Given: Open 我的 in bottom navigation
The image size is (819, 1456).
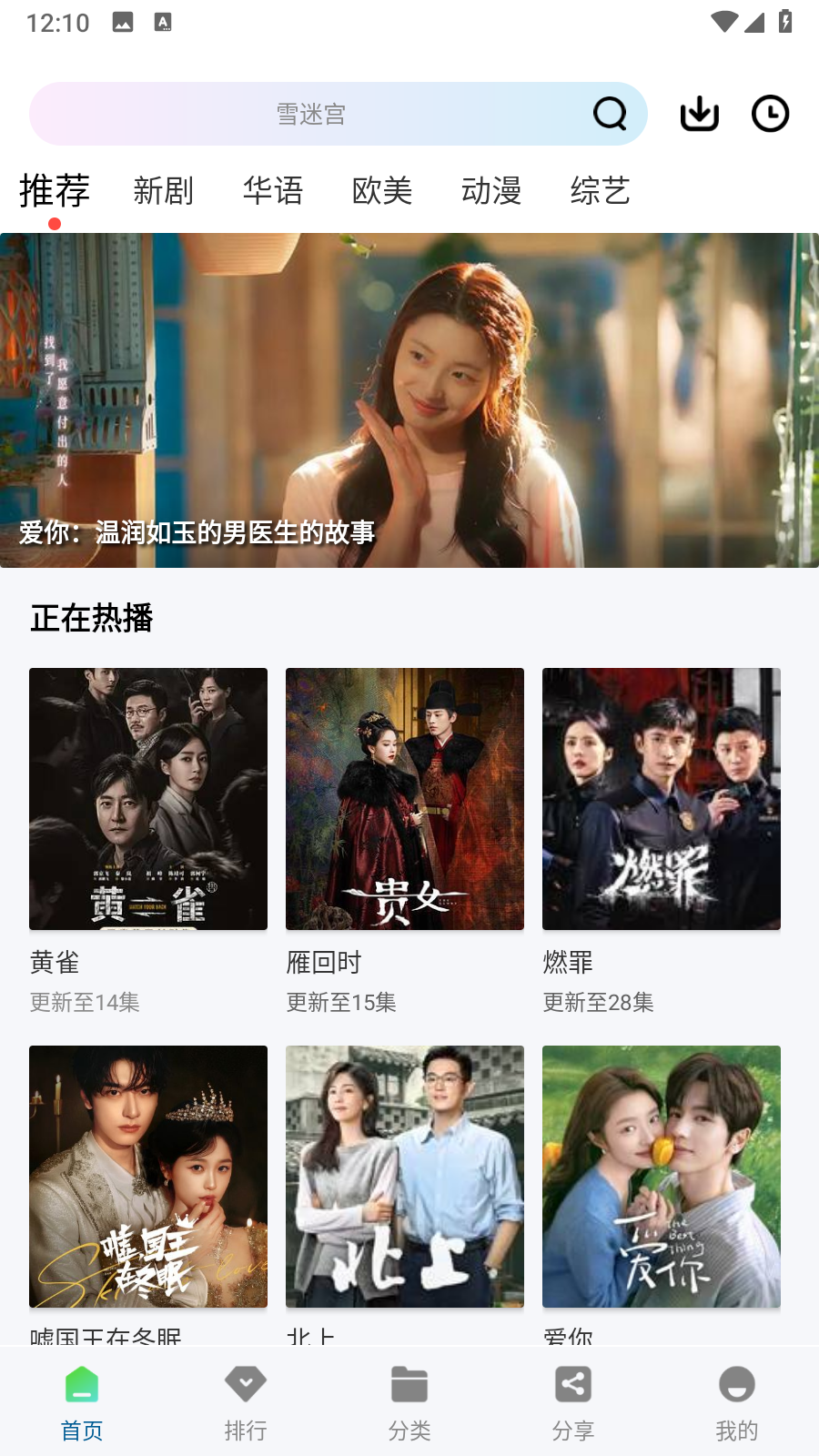Looking at the screenshot, I should (x=737, y=1401).
